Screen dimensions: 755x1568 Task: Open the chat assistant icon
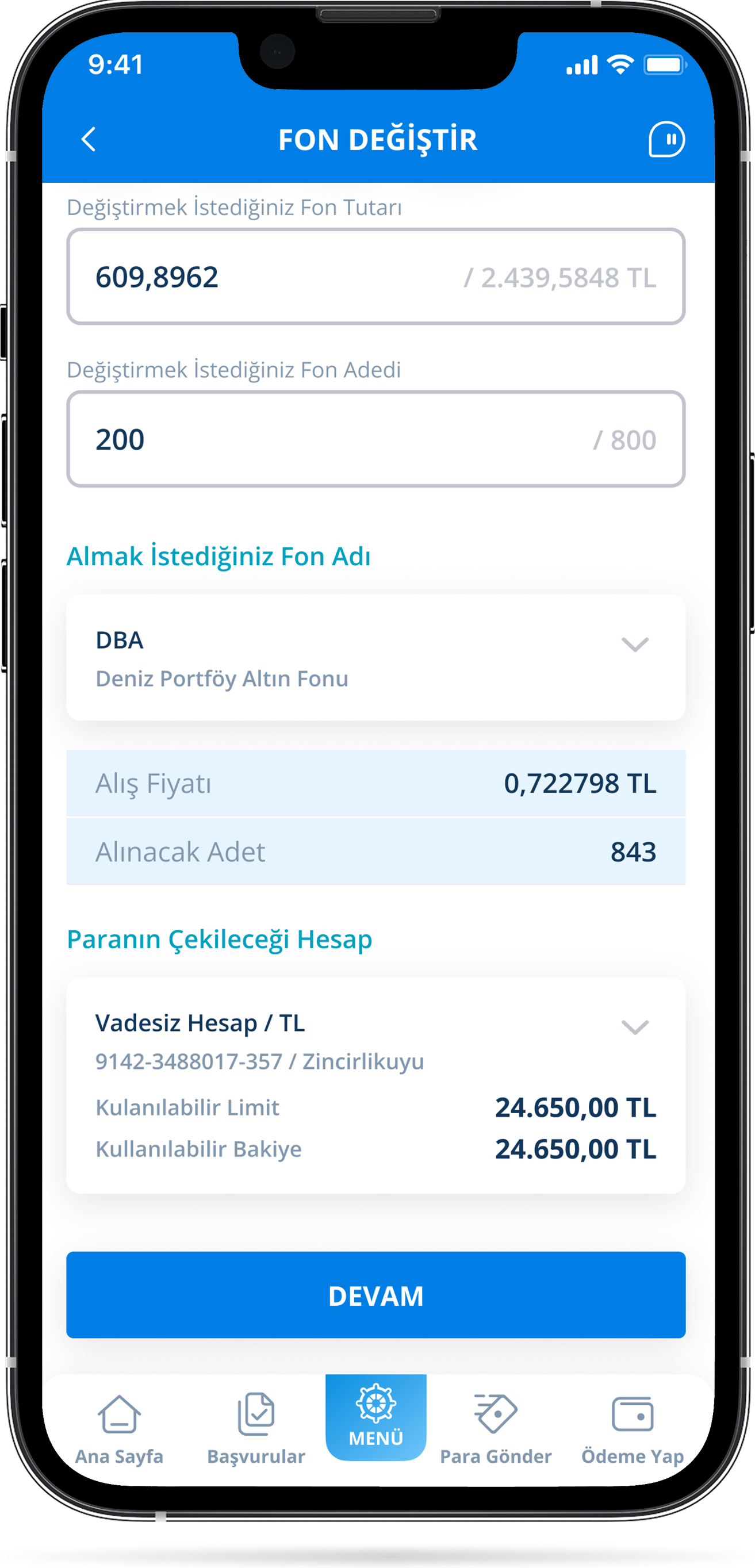point(666,139)
